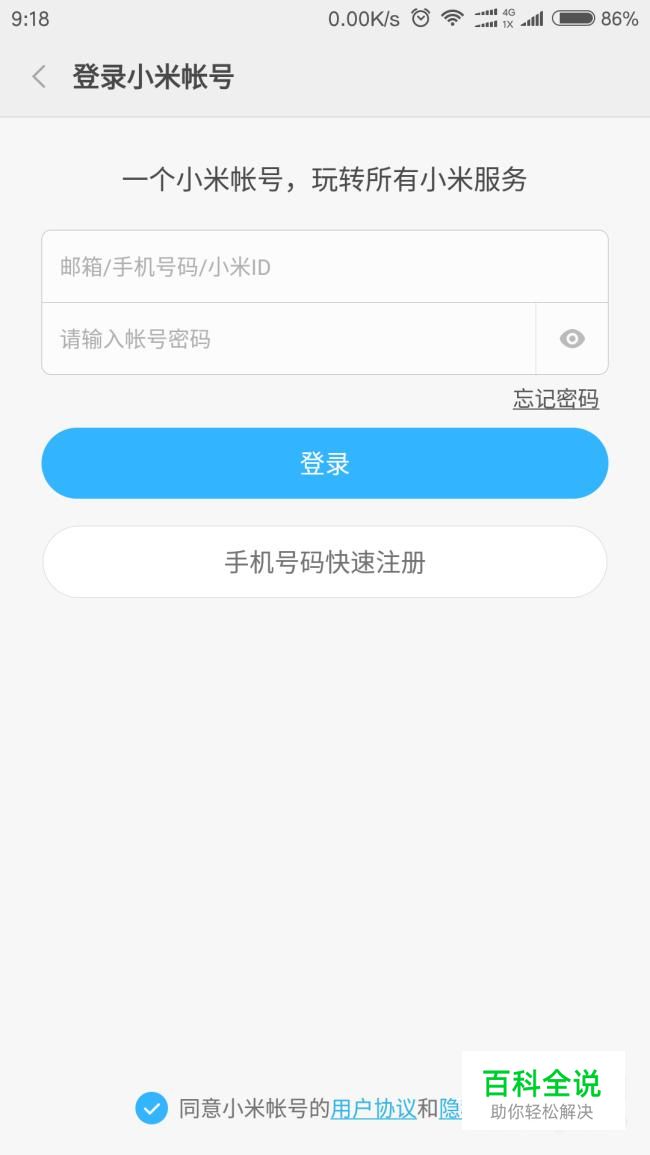This screenshot has height=1155, width=650.
Task: Uncheck the 同意小米帐号 agreement checkbox
Action: pos(152,1108)
